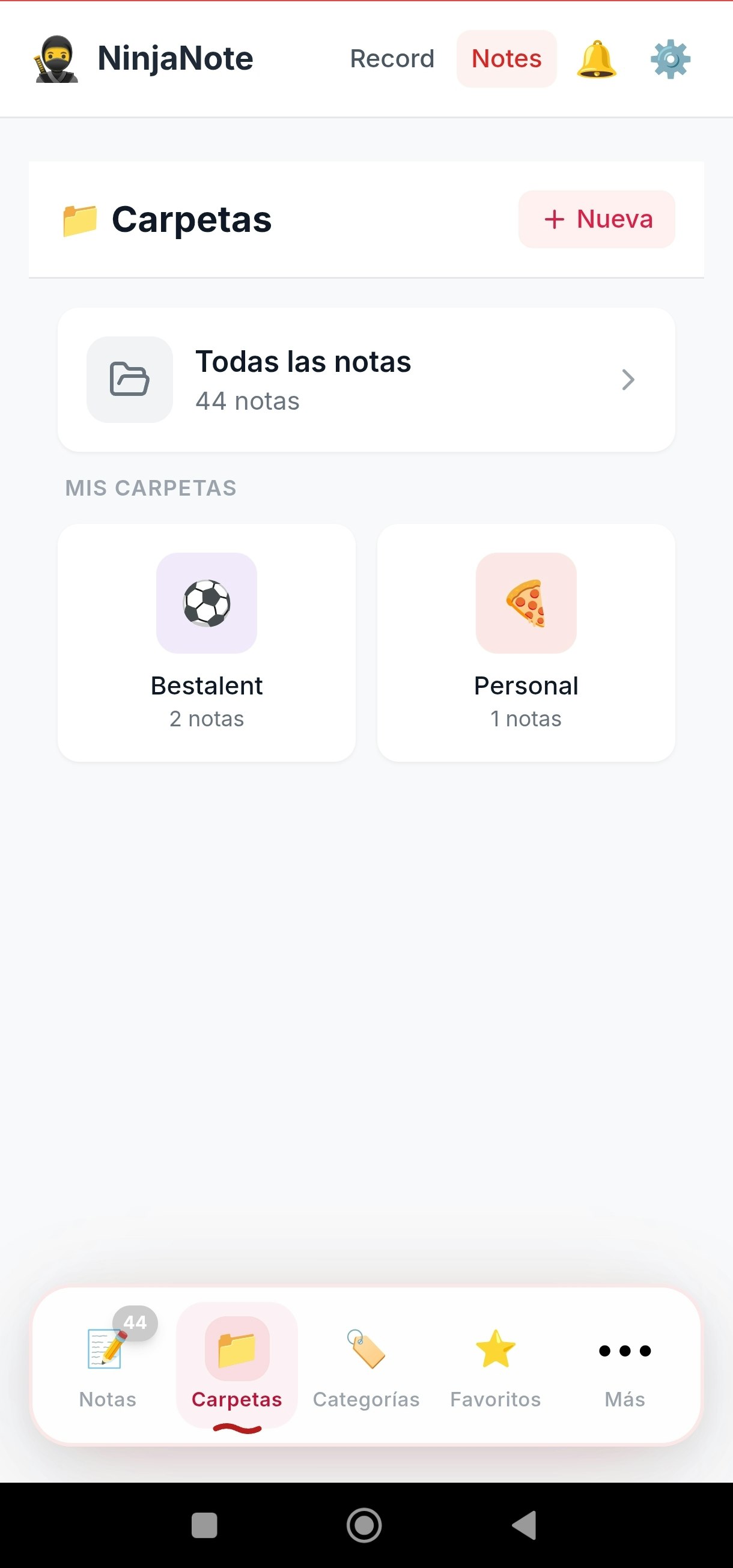Go back with the system back button
733x1568 pixels.
tap(525, 1525)
